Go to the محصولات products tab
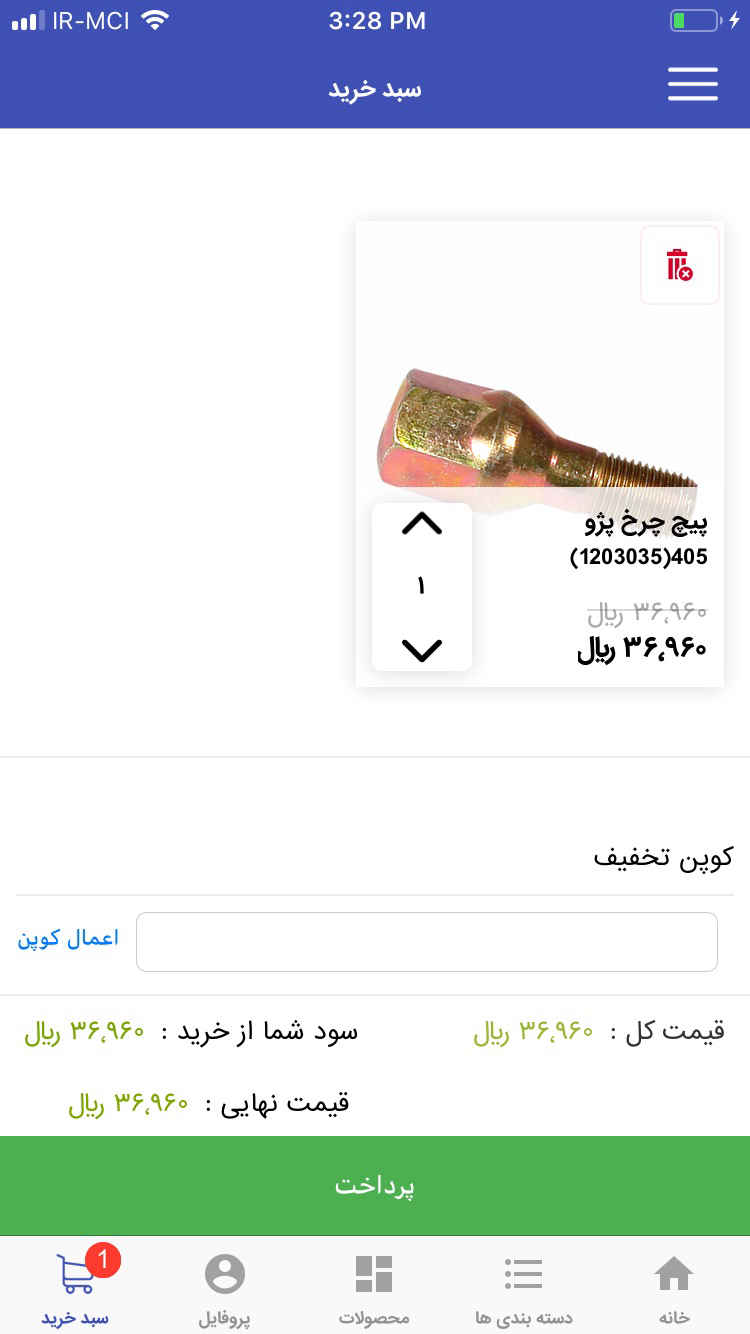The width and height of the screenshot is (750, 1334). coord(374,1288)
